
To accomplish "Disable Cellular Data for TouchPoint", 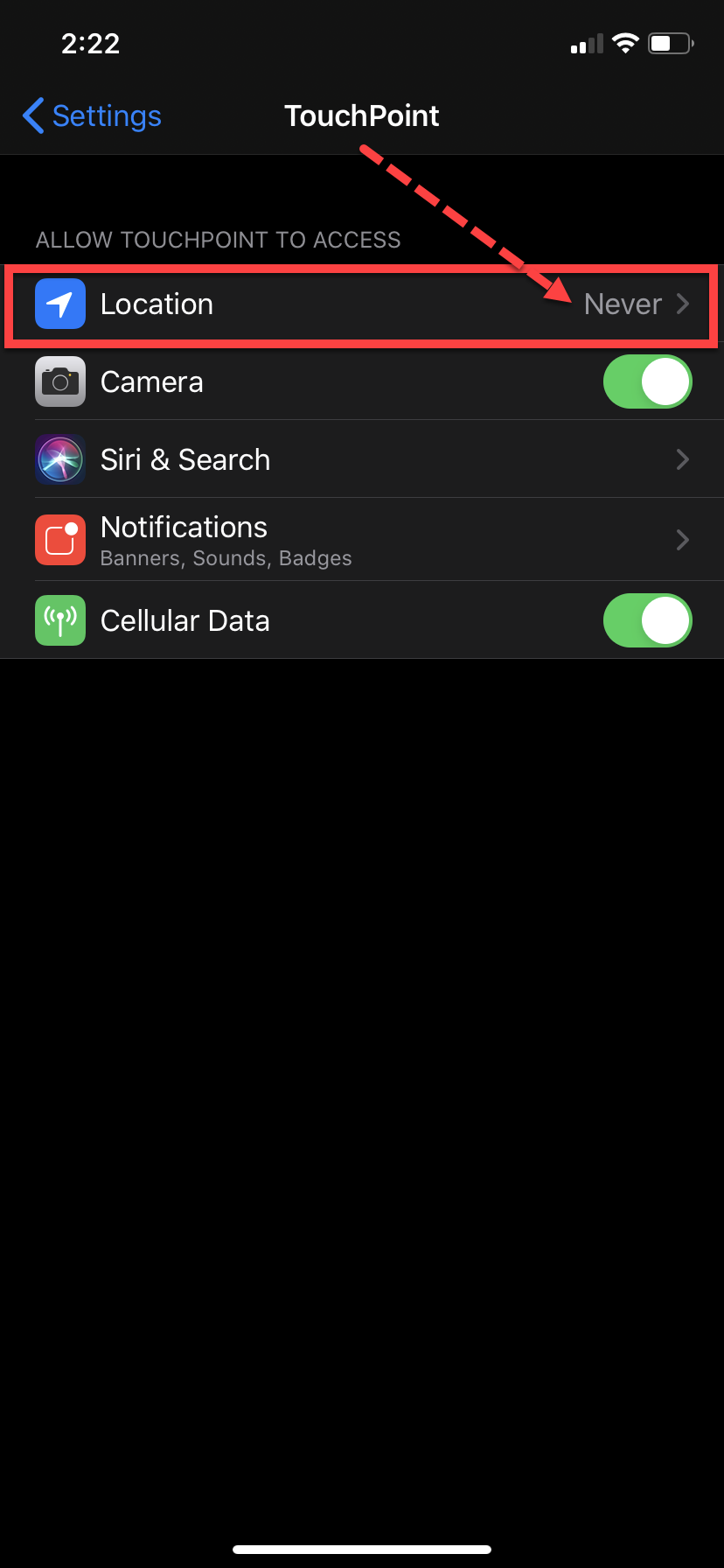I will (647, 621).
